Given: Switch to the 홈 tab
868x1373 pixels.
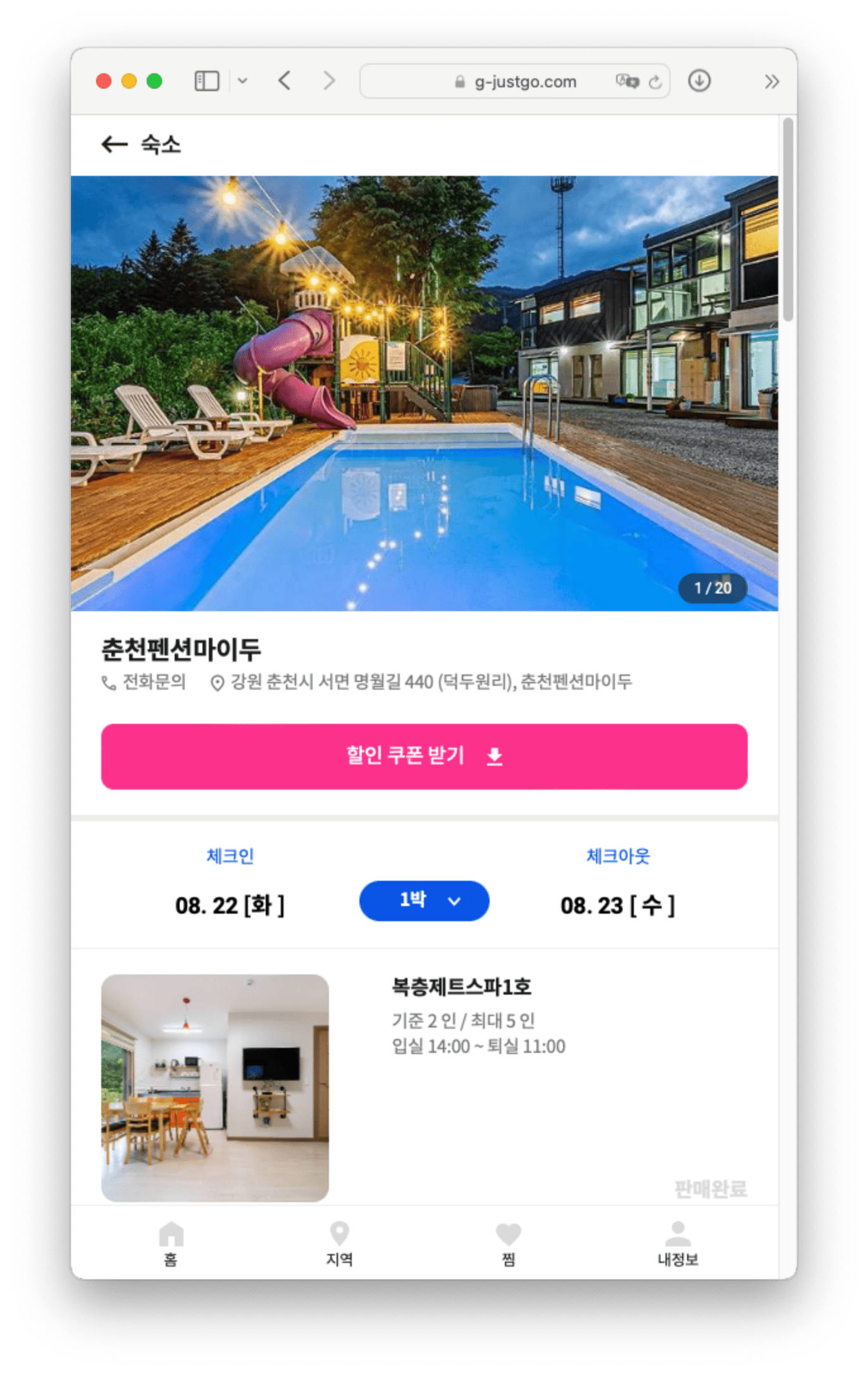Looking at the screenshot, I should [x=171, y=1243].
